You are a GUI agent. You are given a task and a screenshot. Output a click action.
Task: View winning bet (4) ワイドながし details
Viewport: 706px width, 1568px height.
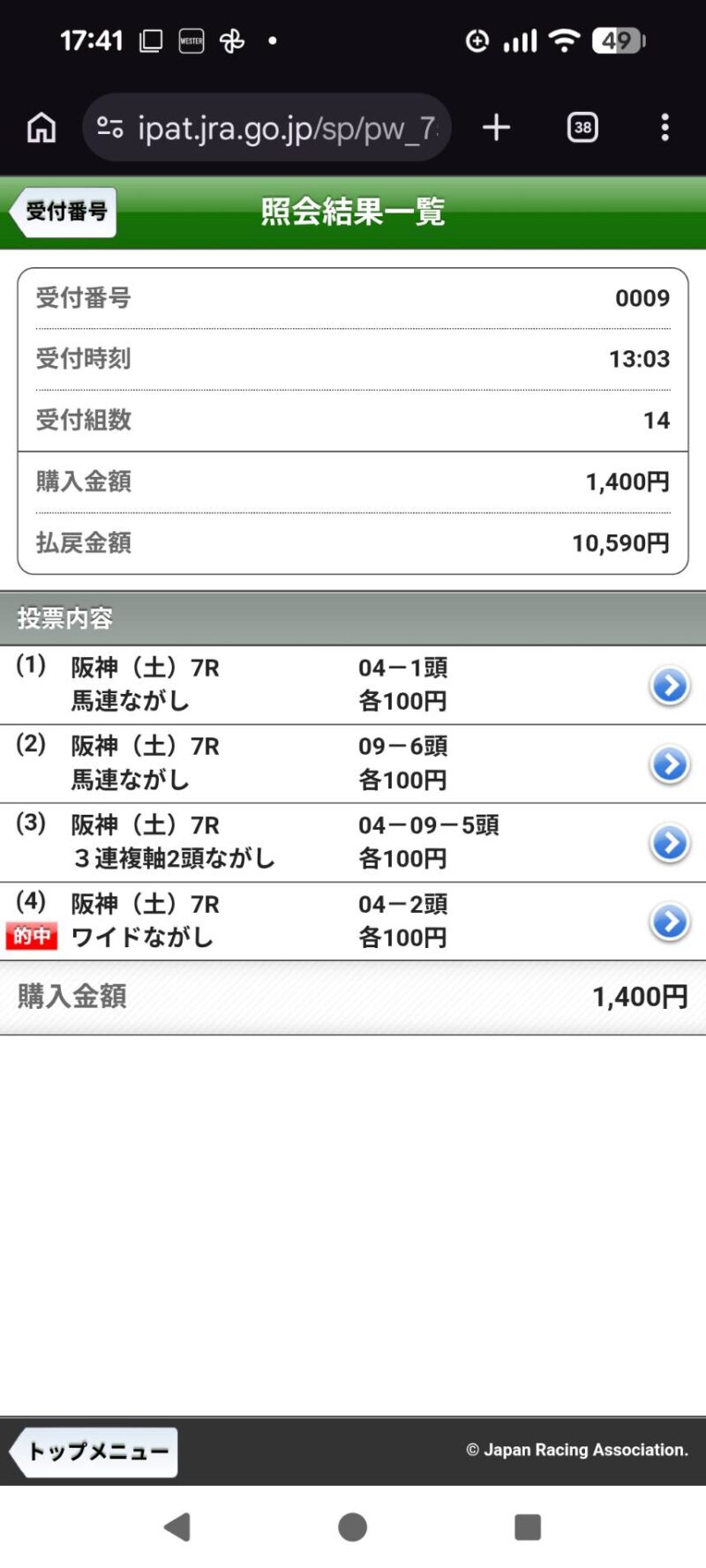[669, 922]
